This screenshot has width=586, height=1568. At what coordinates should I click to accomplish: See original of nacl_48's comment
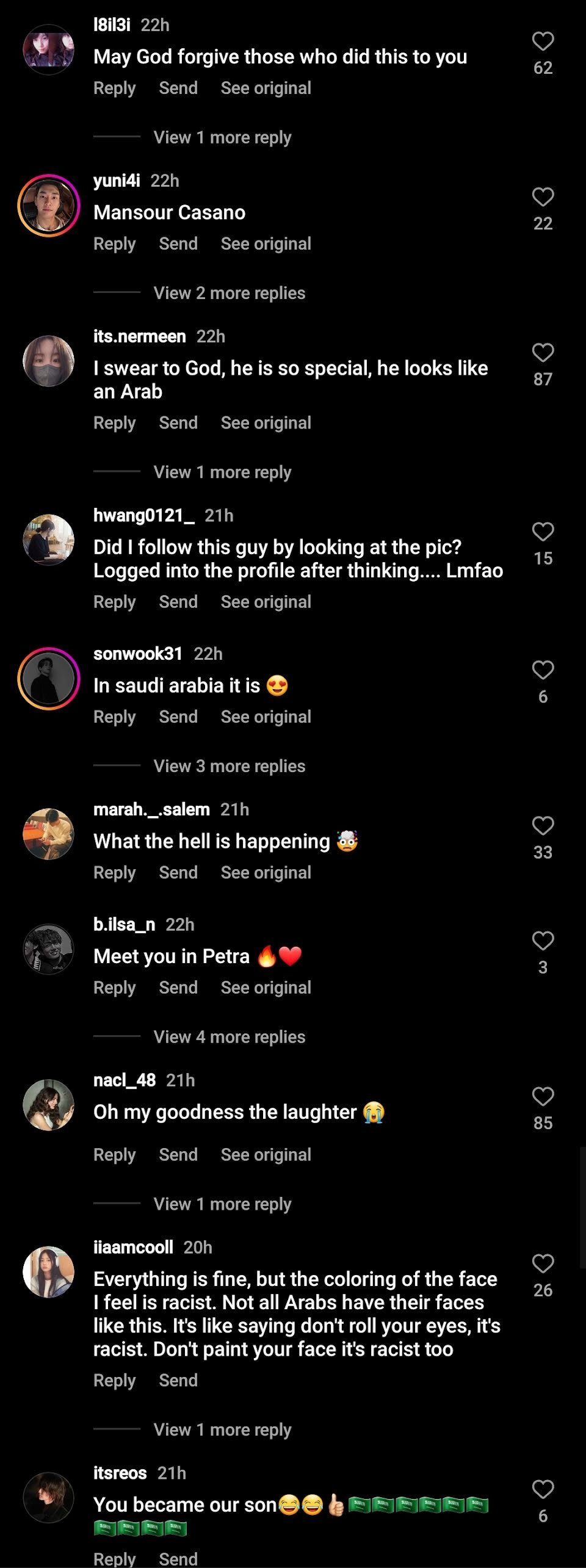click(x=266, y=1155)
